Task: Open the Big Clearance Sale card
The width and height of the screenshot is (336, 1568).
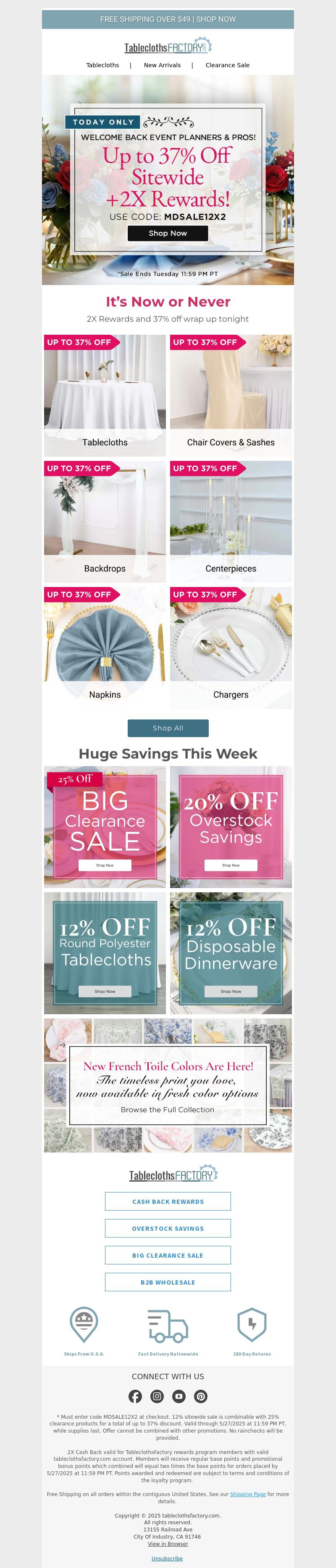Action: pyautogui.click(x=105, y=827)
